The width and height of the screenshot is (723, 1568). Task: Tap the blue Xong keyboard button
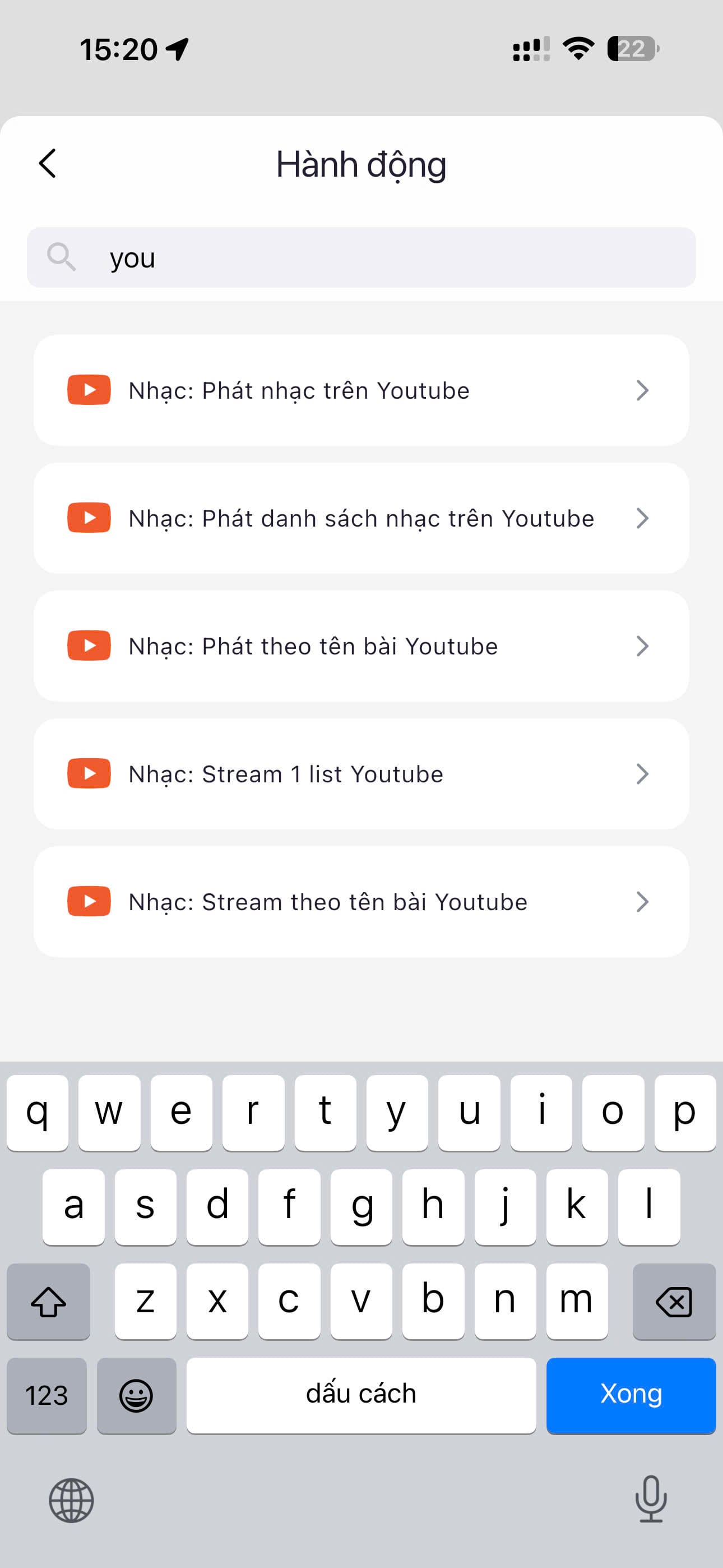[631, 1395]
